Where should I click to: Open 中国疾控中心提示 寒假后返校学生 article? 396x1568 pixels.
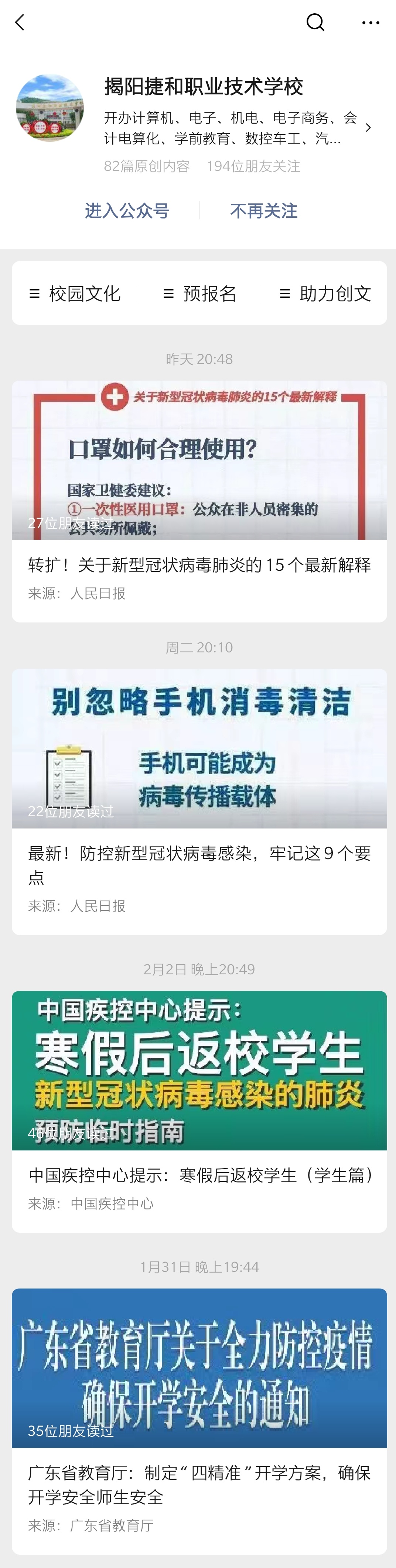click(x=199, y=1174)
